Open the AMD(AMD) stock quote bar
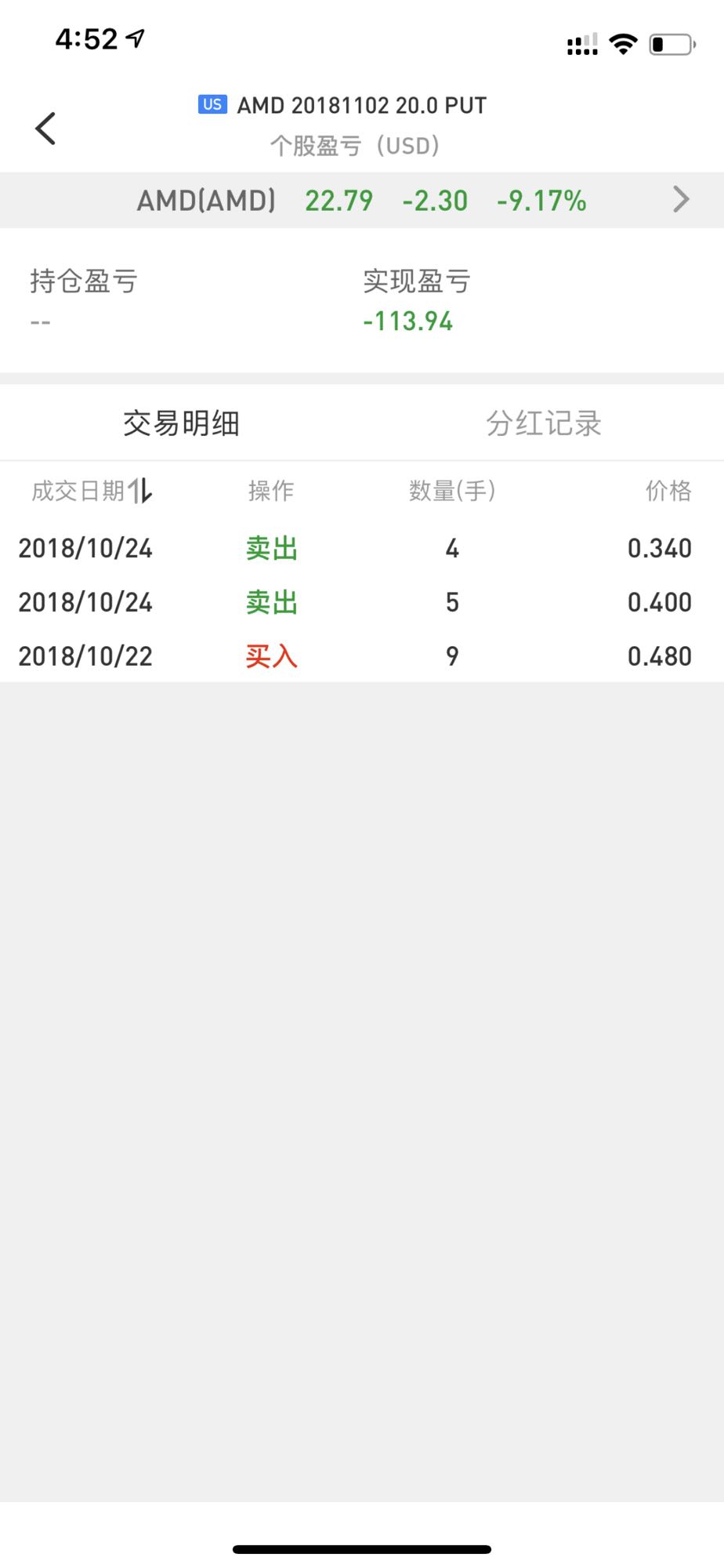The width and height of the screenshot is (724, 1568). (x=362, y=201)
